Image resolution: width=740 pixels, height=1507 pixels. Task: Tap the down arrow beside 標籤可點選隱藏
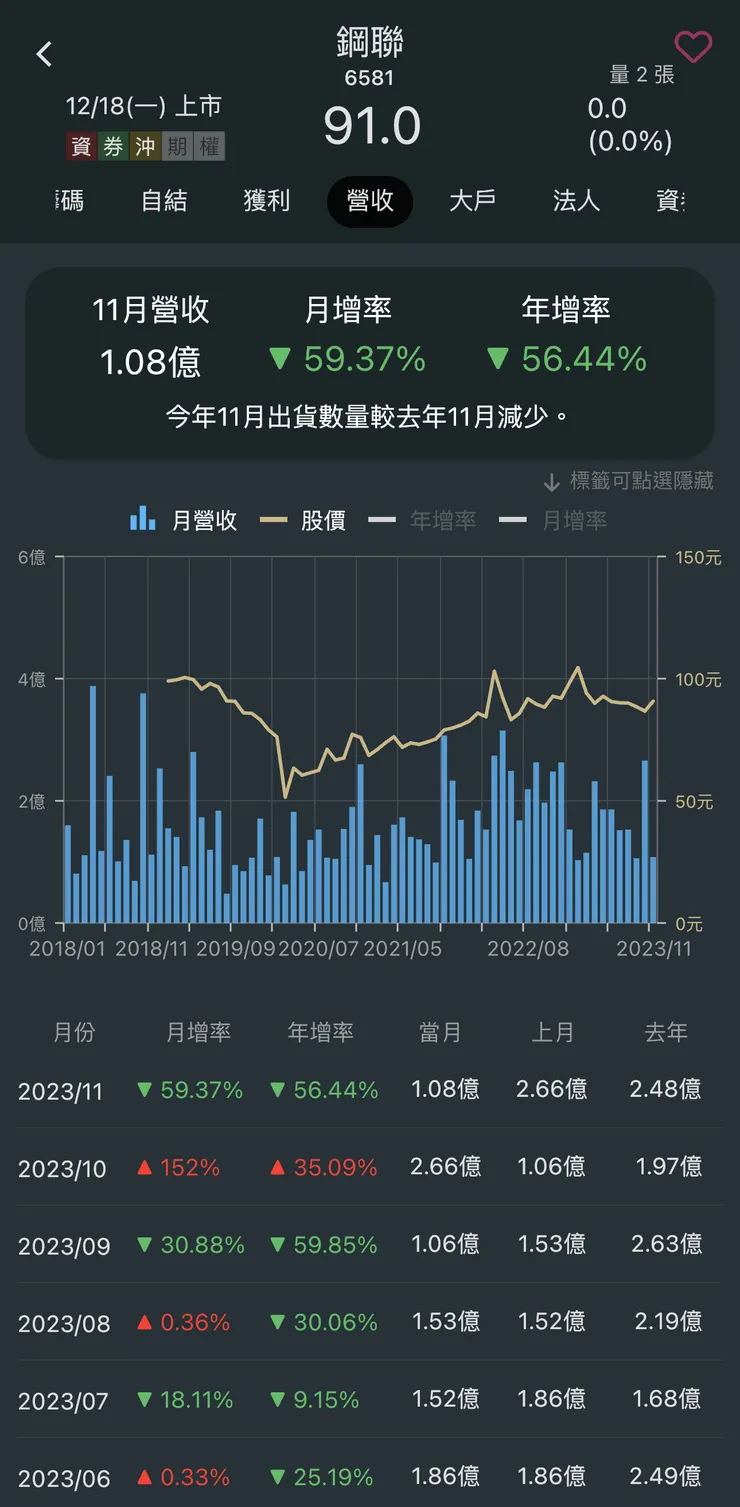[552, 482]
